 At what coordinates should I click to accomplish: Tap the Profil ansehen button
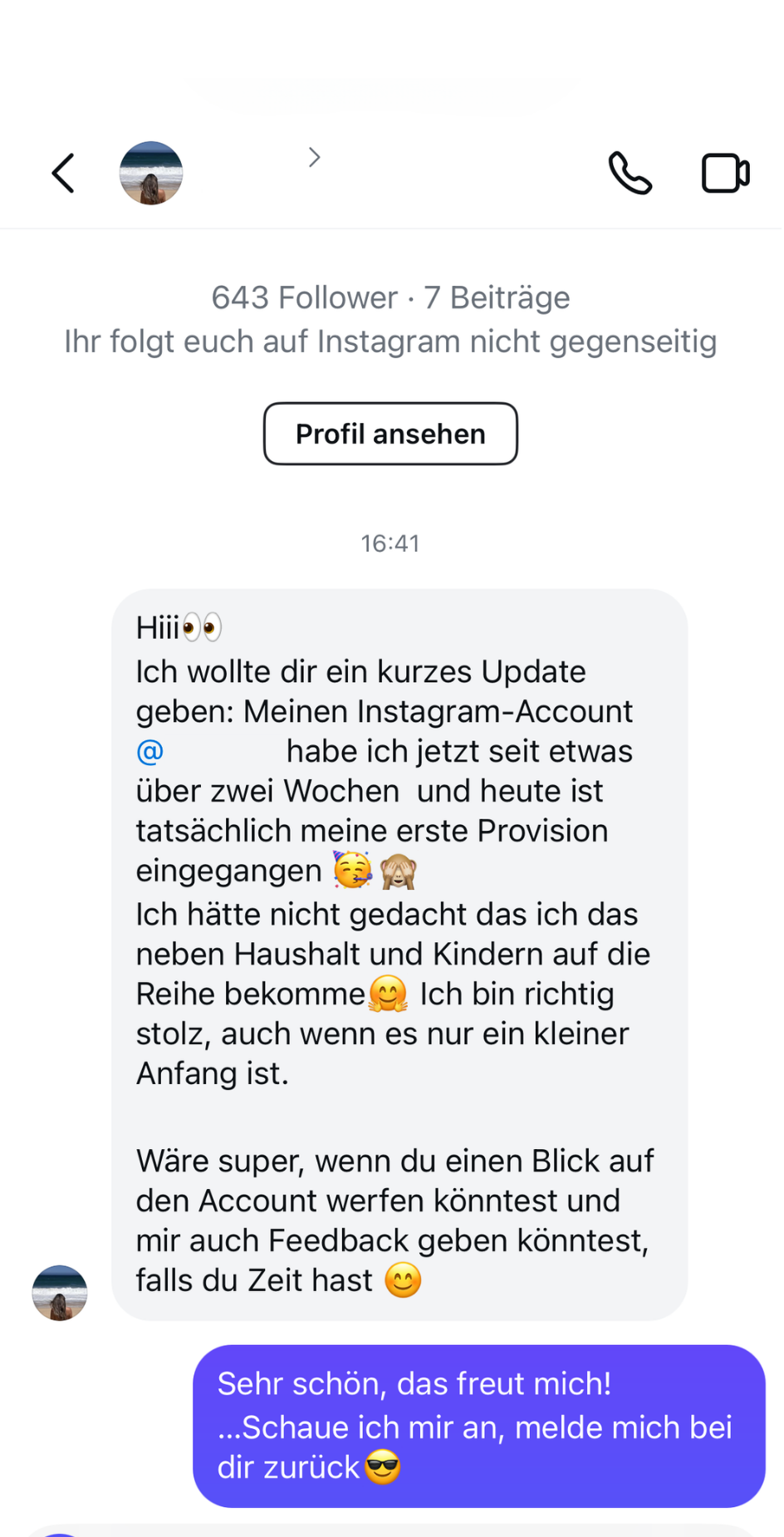tap(390, 434)
